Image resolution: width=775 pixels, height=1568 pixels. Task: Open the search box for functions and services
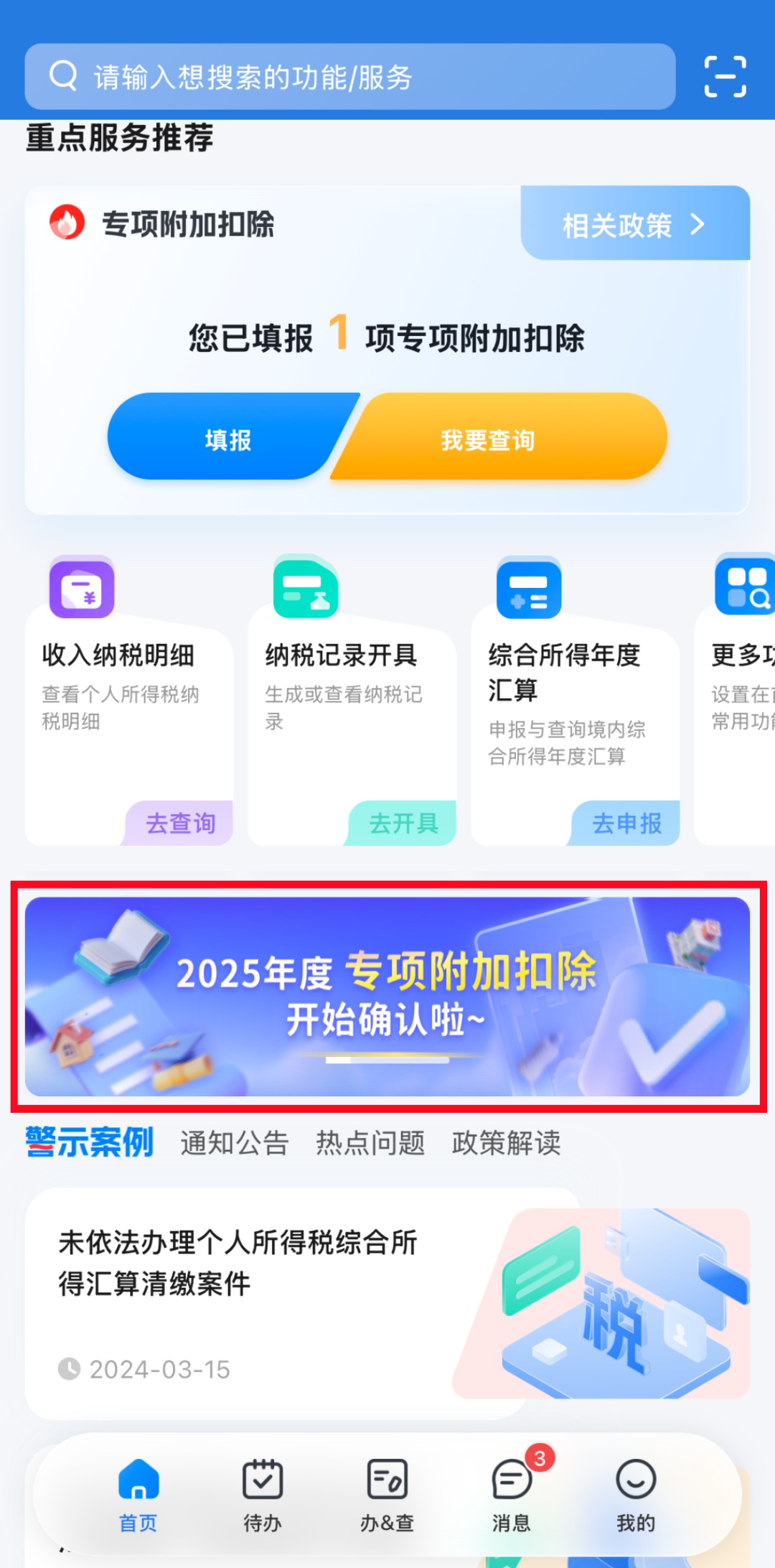point(350,77)
